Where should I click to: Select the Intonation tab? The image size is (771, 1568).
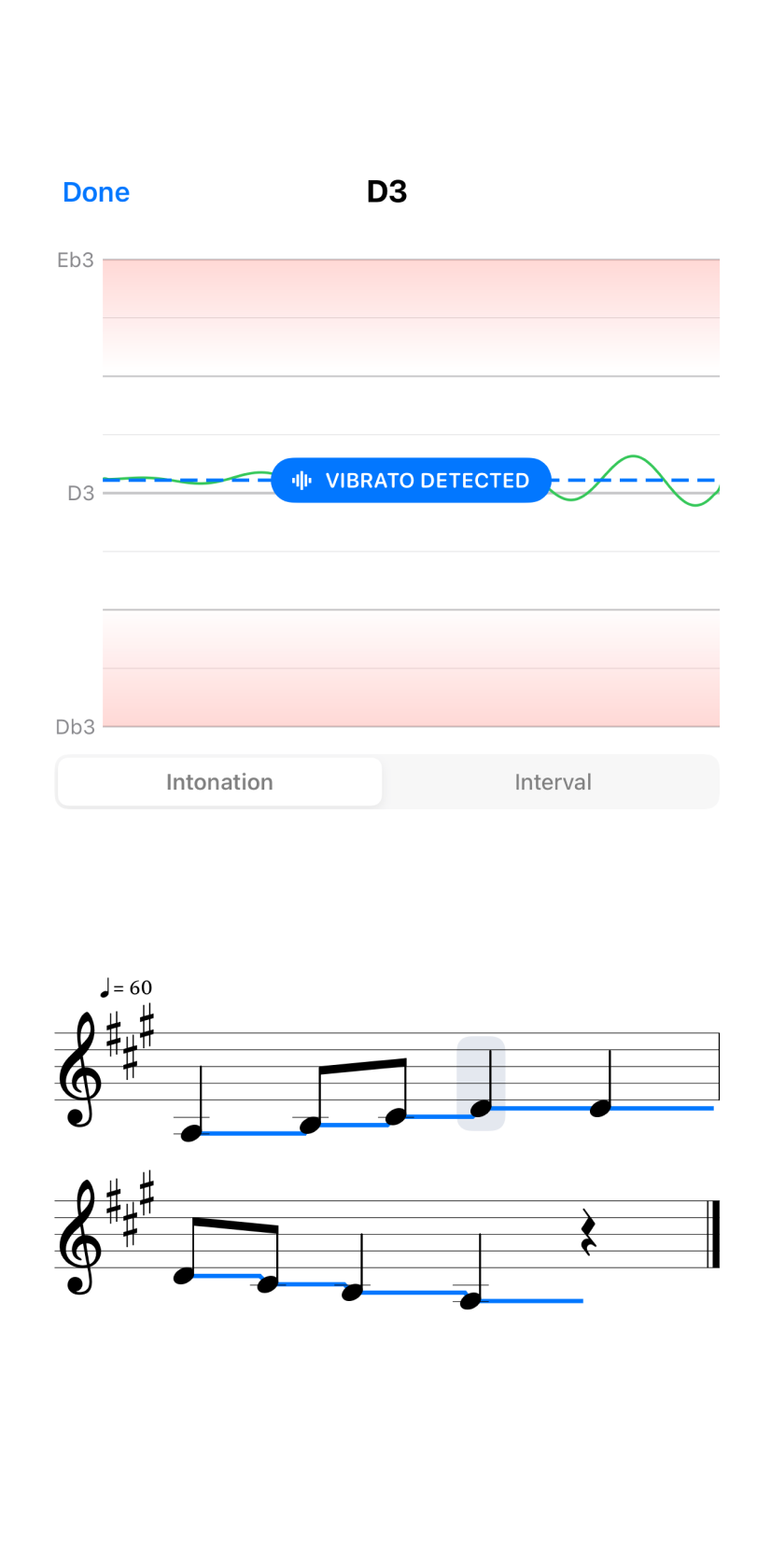pos(219,782)
